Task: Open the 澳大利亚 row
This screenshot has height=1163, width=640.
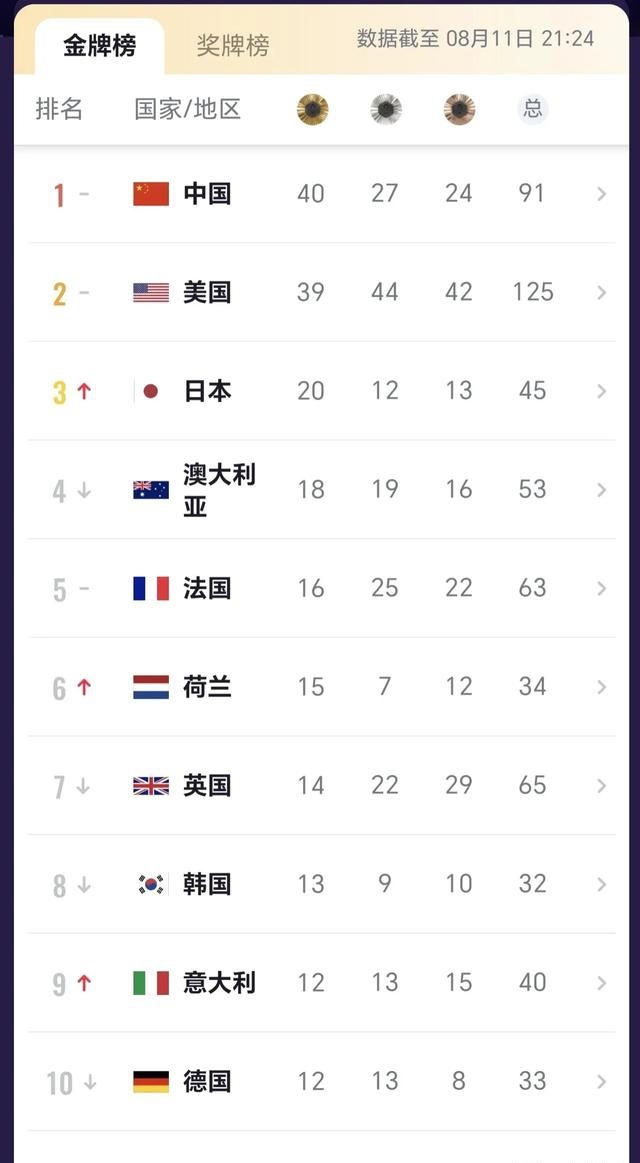Action: click(x=322, y=490)
